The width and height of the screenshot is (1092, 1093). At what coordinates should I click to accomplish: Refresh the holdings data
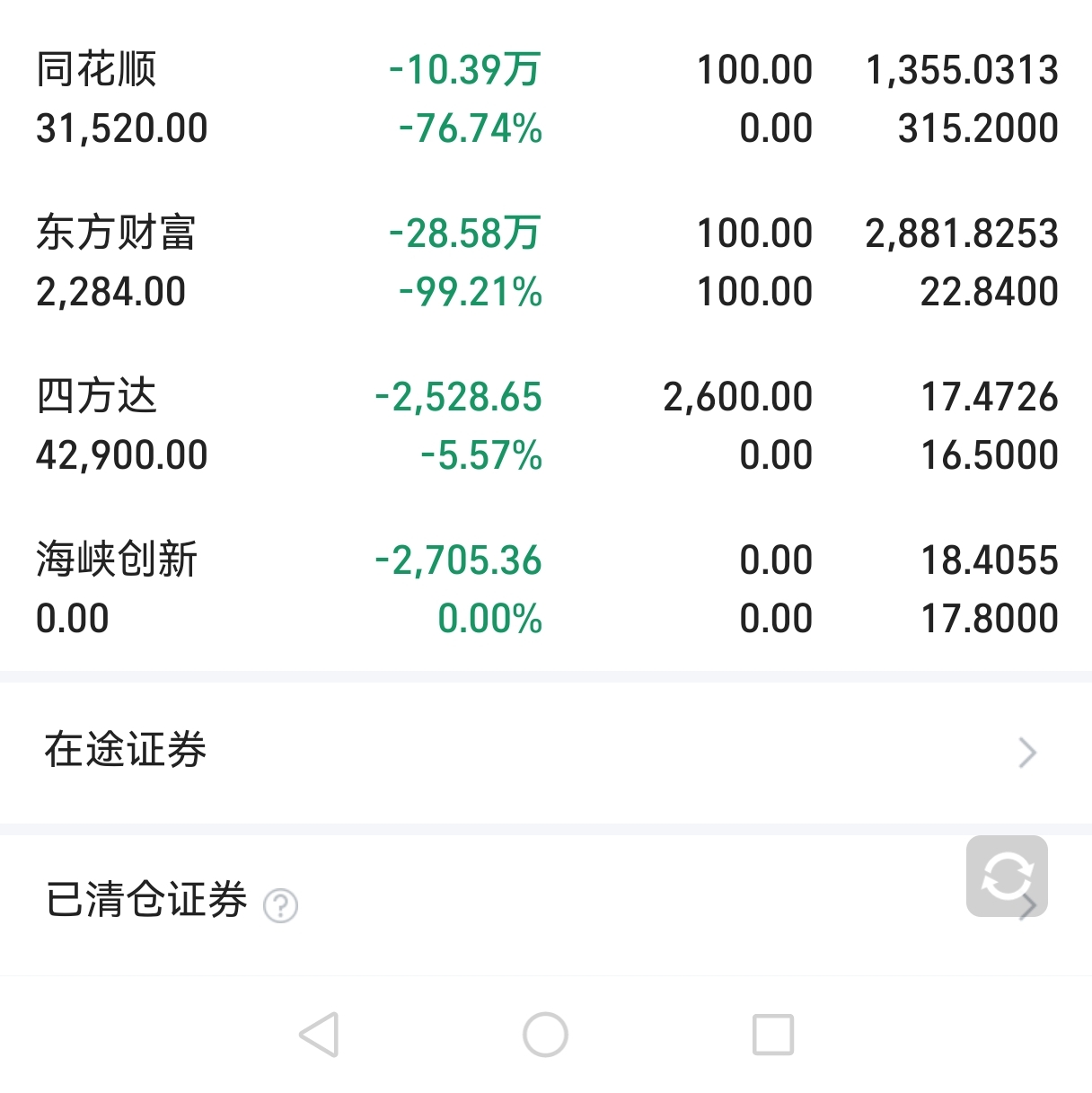[1007, 876]
